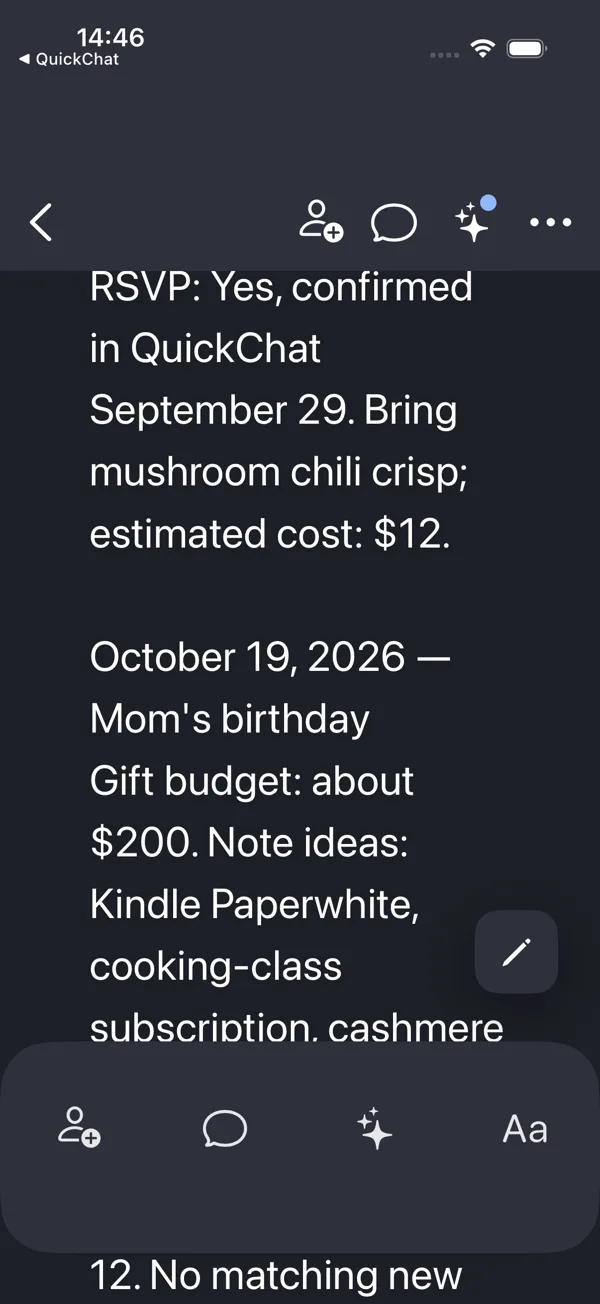Screen dimensions: 600x1304
Task: Open the add-person icon in the top bar
Action: (x=320, y=222)
